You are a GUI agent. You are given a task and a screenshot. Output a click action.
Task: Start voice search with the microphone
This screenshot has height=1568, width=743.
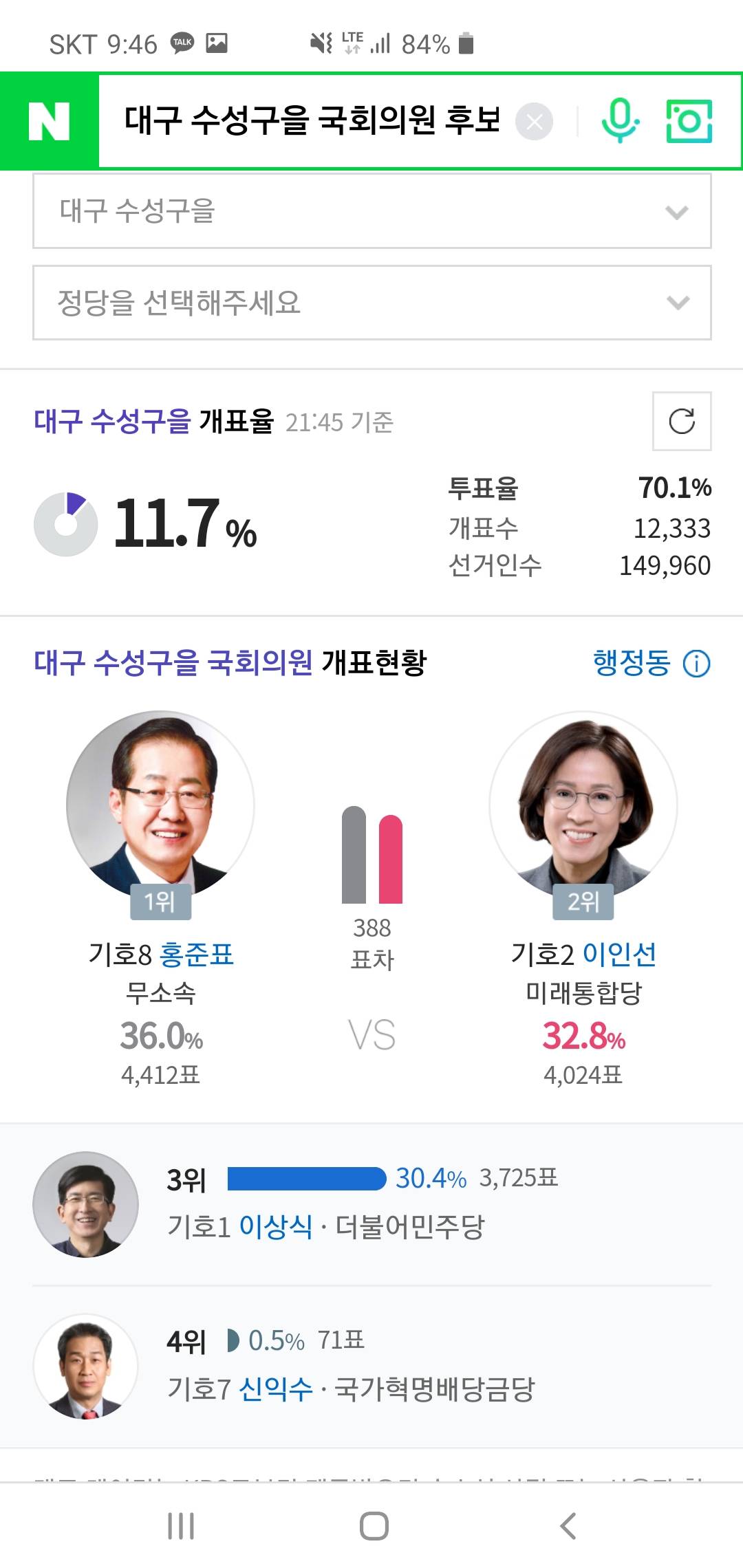(x=619, y=121)
